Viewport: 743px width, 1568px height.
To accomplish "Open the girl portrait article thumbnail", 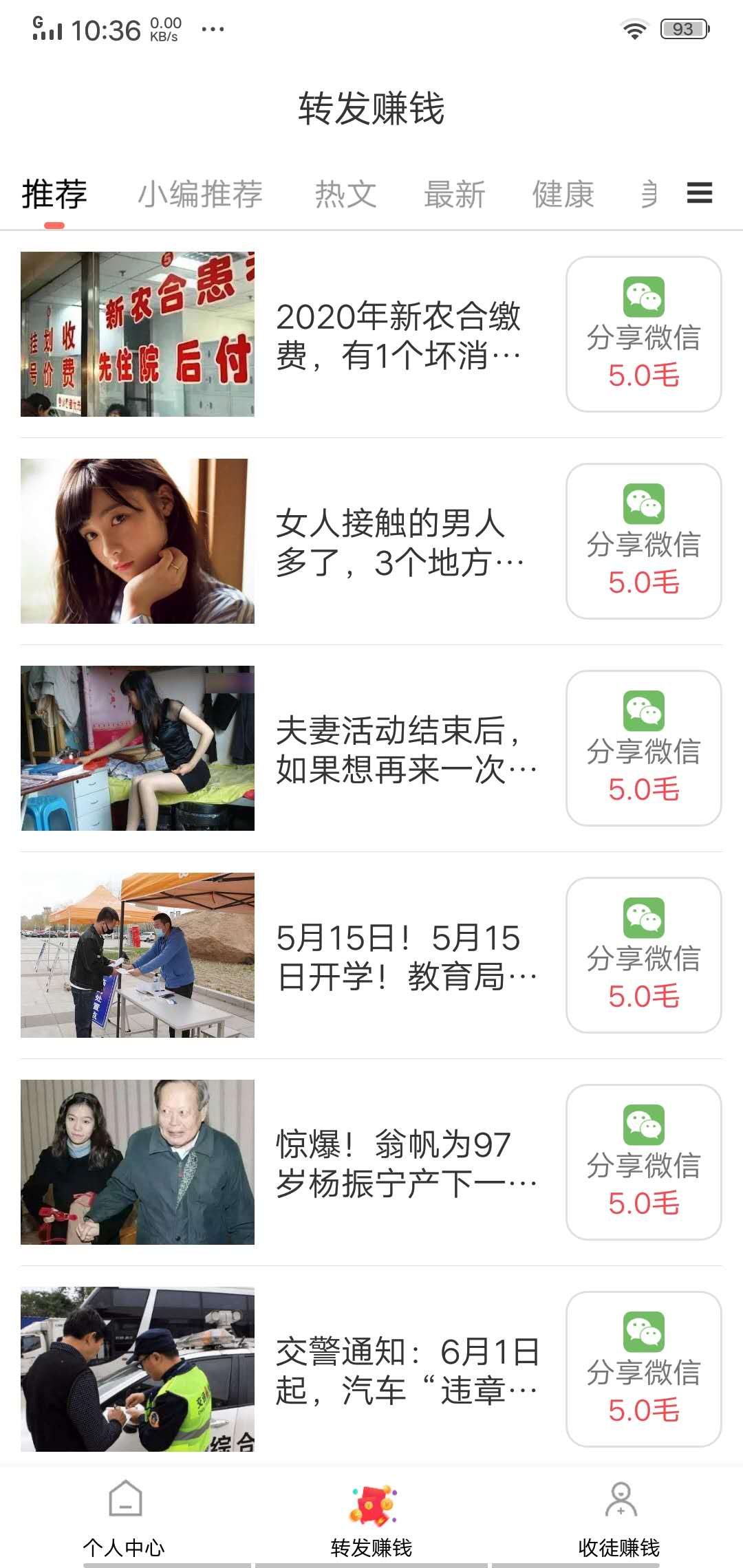I will 138,540.
